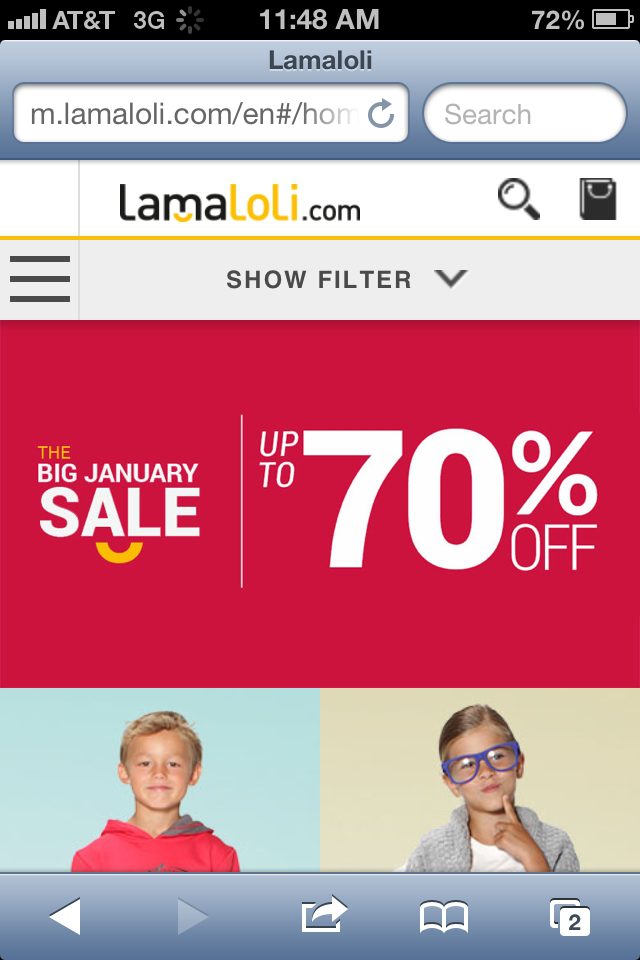
Task: Share this page
Action: pyautogui.click(x=323, y=915)
